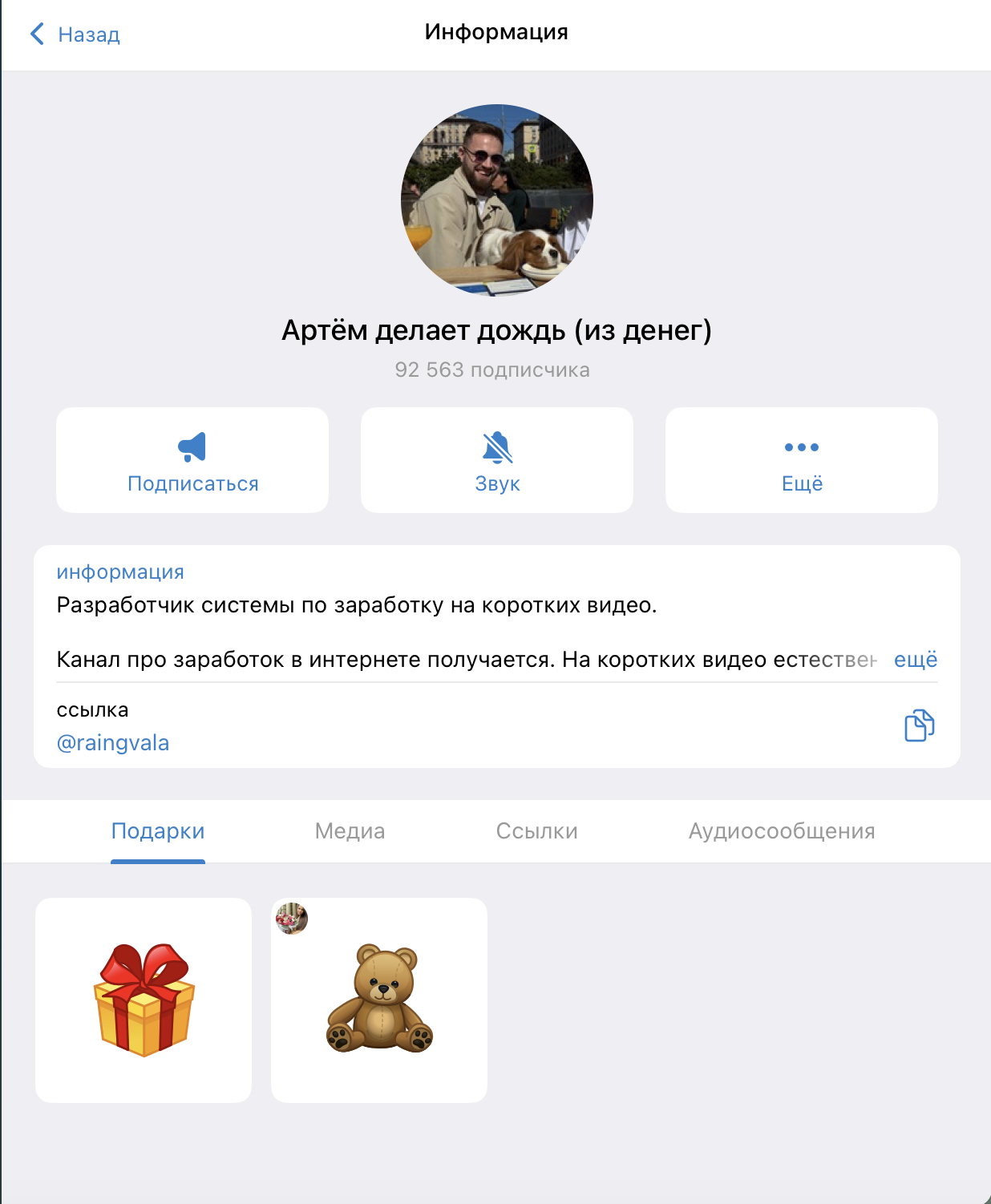Expand the channel description with ещё
The width and height of the screenshot is (991, 1204).
pyautogui.click(x=916, y=659)
